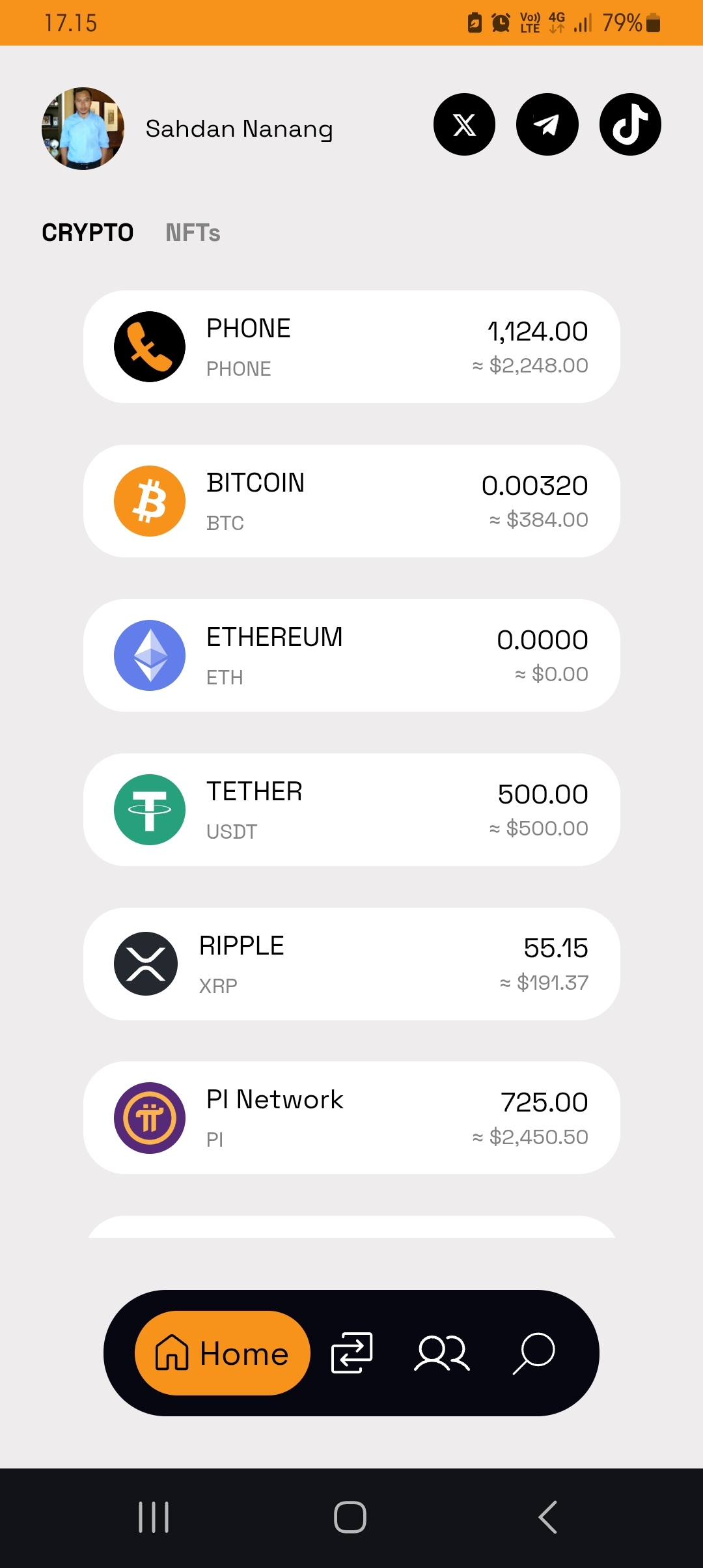The width and height of the screenshot is (703, 1568).
Task: Show RIPPLE XRP details
Action: [x=351, y=964]
